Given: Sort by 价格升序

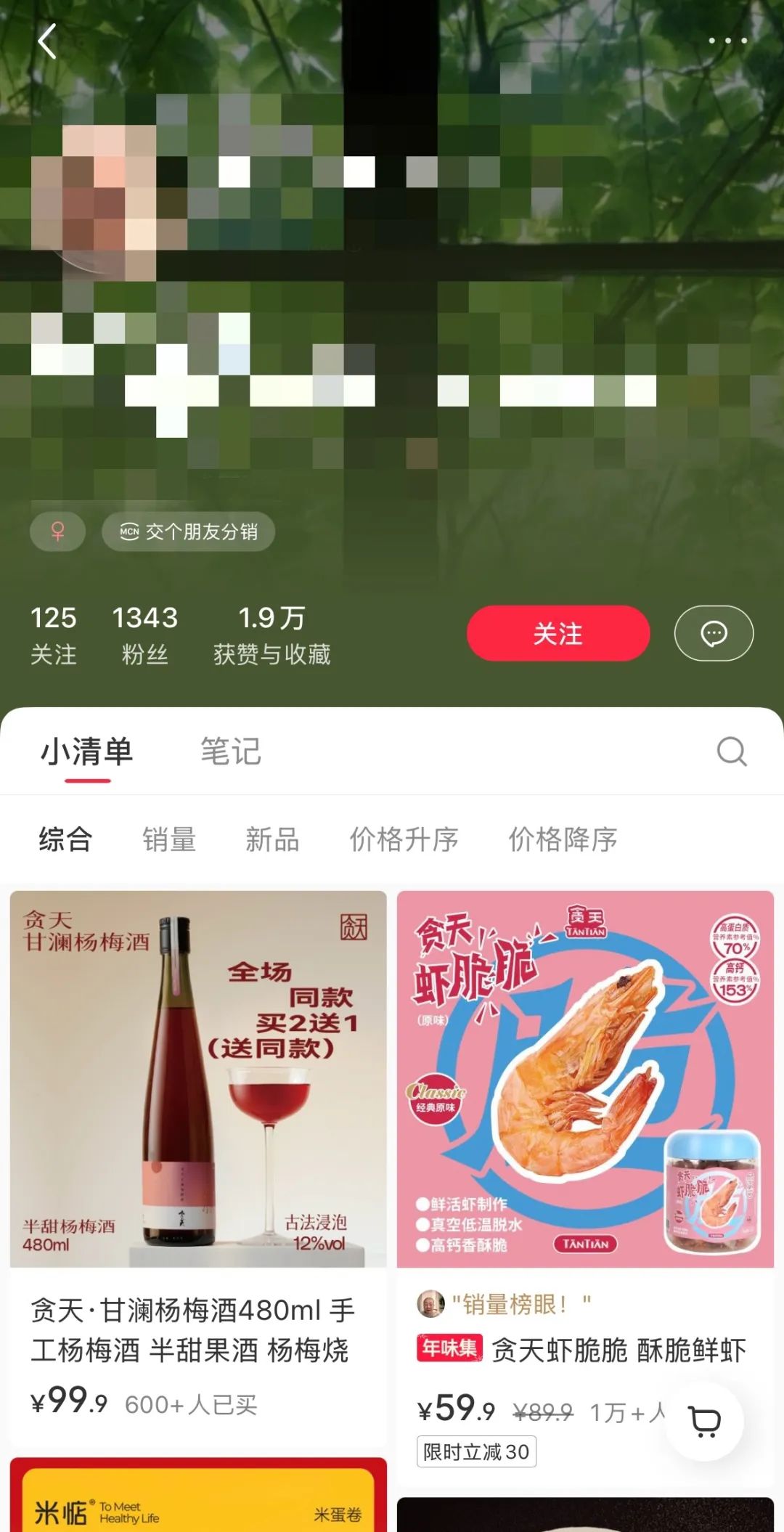Looking at the screenshot, I should coord(404,839).
